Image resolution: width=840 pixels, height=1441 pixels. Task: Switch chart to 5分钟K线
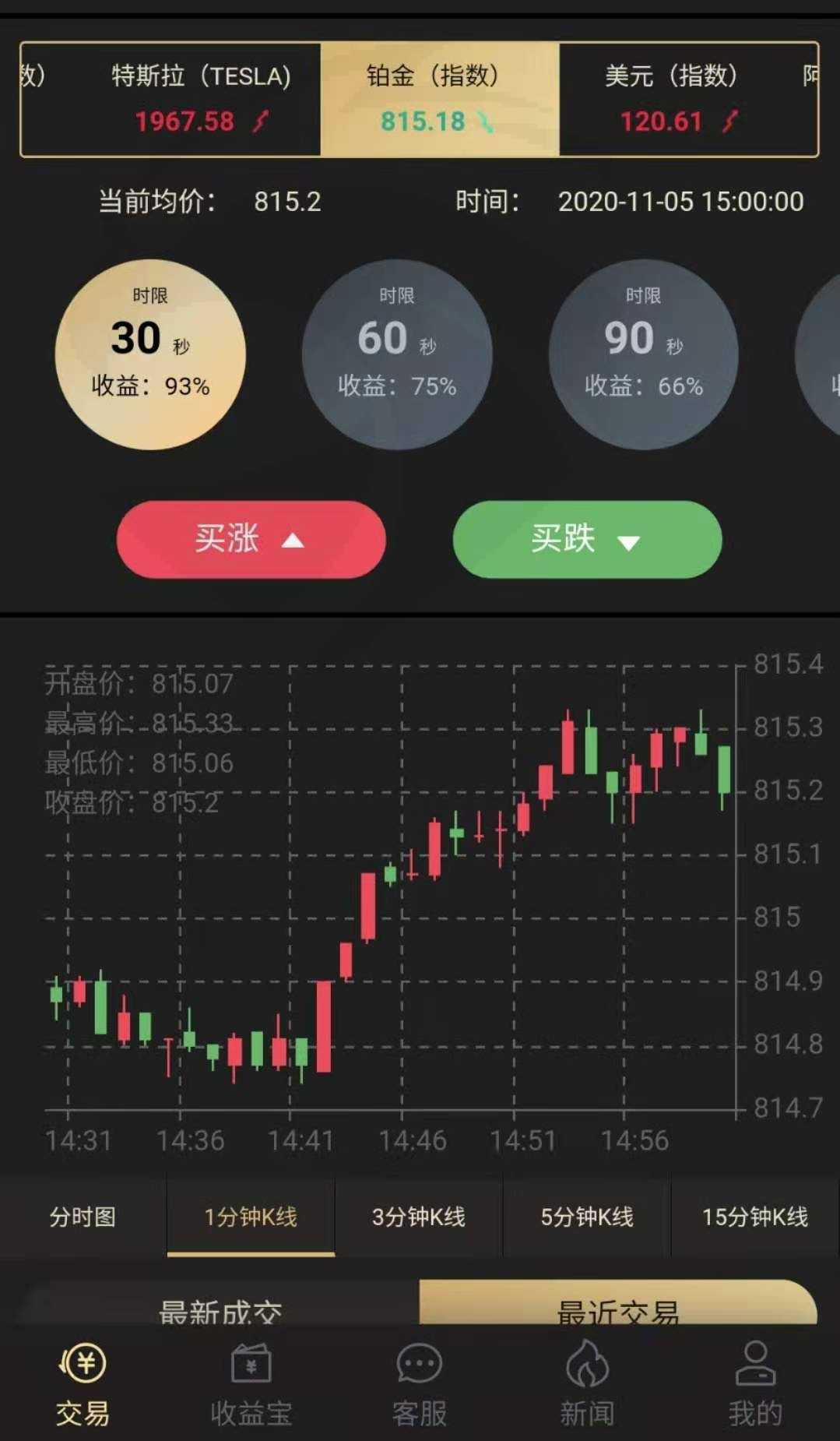coord(587,1217)
